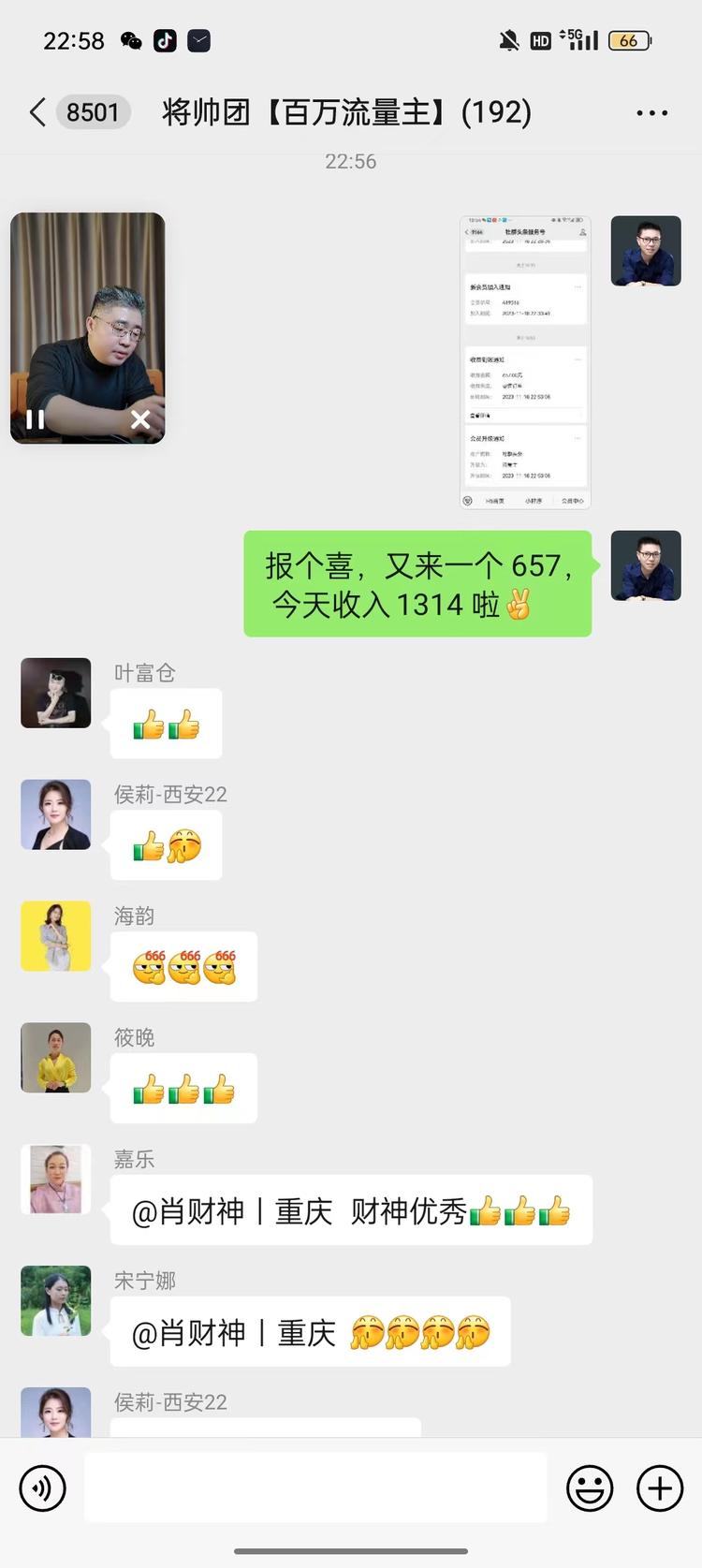View 嘉乐's profile avatar

(x=56, y=1180)
